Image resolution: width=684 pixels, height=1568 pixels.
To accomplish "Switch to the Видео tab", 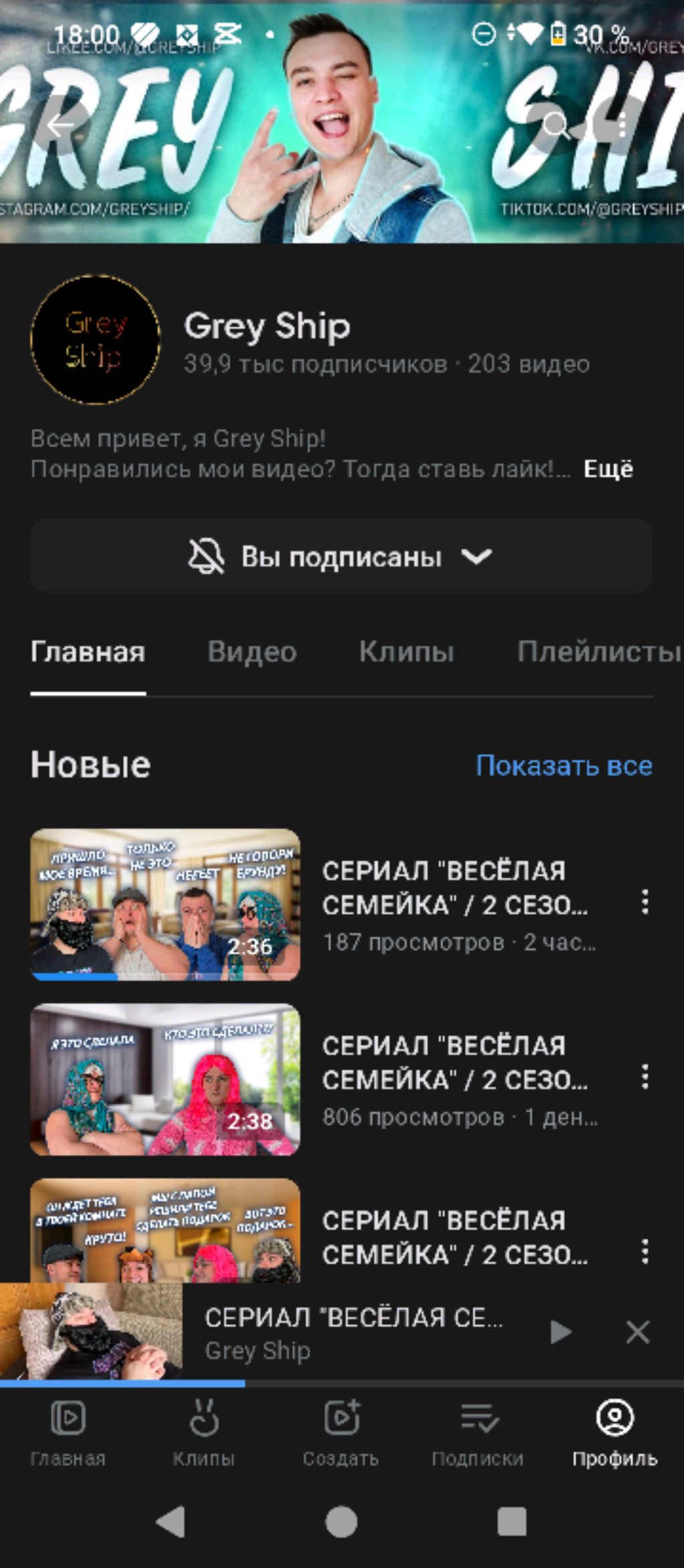I will (x=252, y=652).
